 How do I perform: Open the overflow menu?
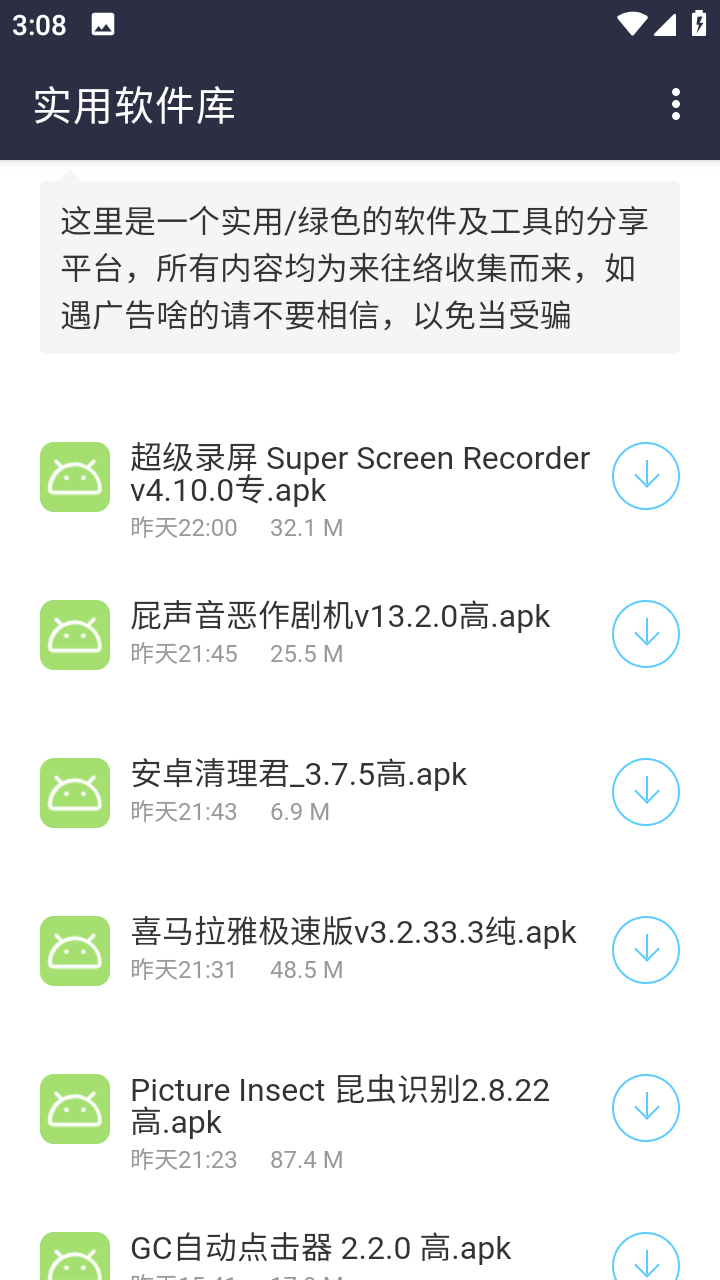pos(676,104)
